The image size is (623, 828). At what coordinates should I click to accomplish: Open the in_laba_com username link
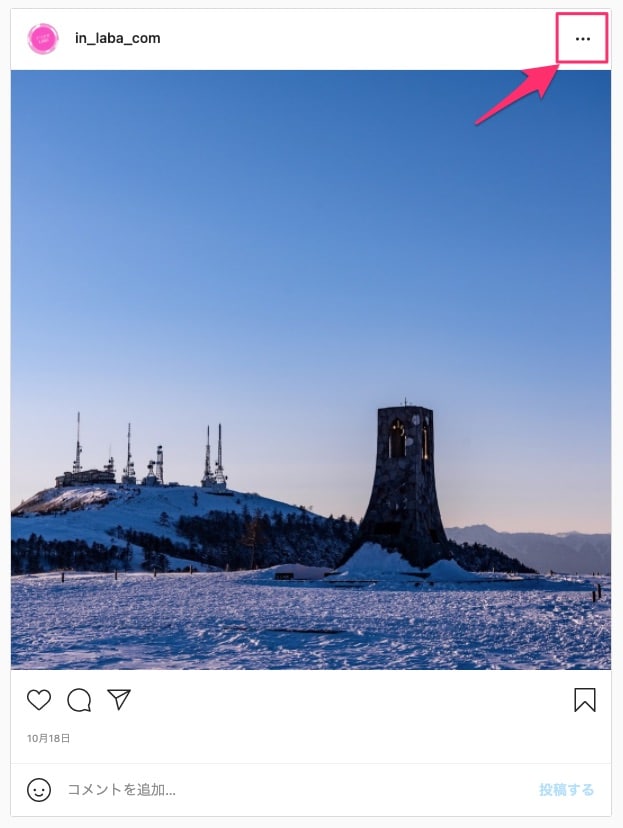117,39
